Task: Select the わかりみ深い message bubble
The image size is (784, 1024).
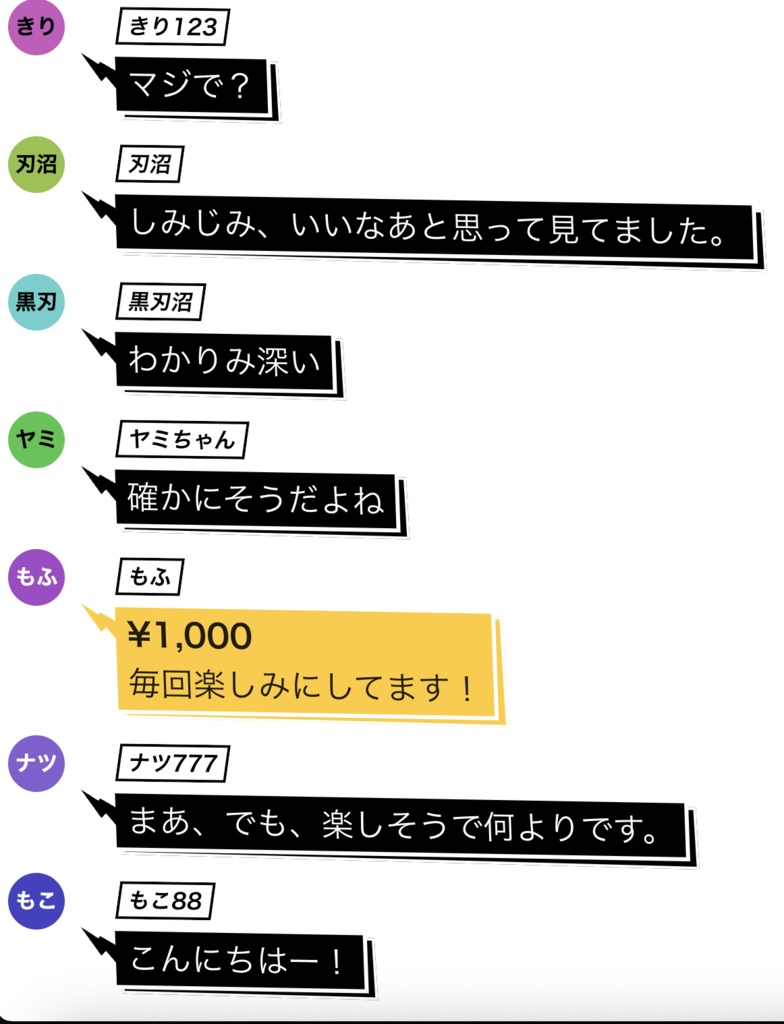Action: tap(225, 359)
